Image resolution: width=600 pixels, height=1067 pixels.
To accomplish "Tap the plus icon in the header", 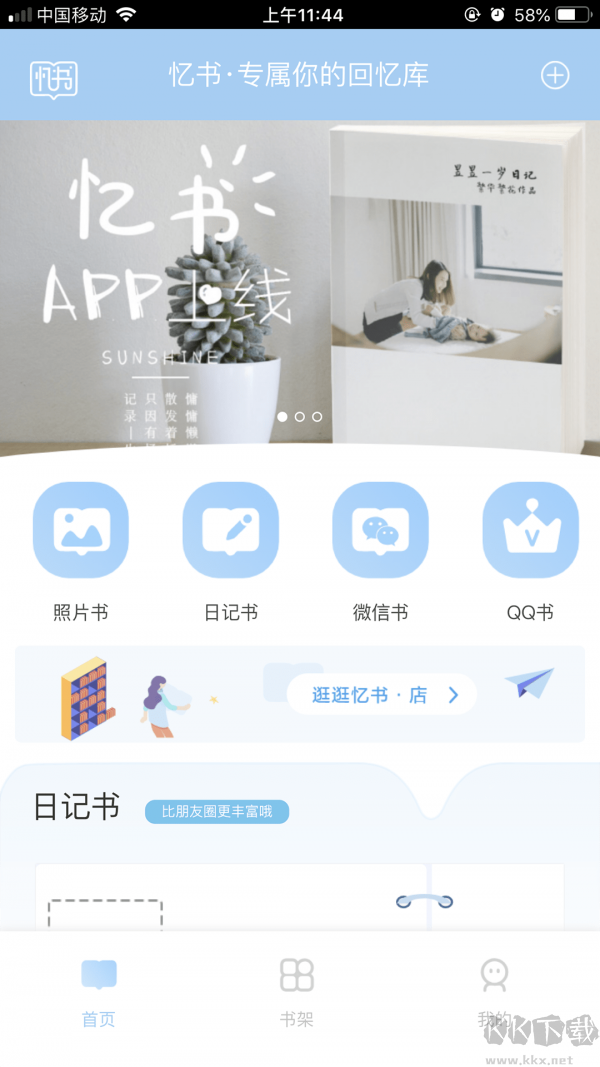I will point(555,75).
